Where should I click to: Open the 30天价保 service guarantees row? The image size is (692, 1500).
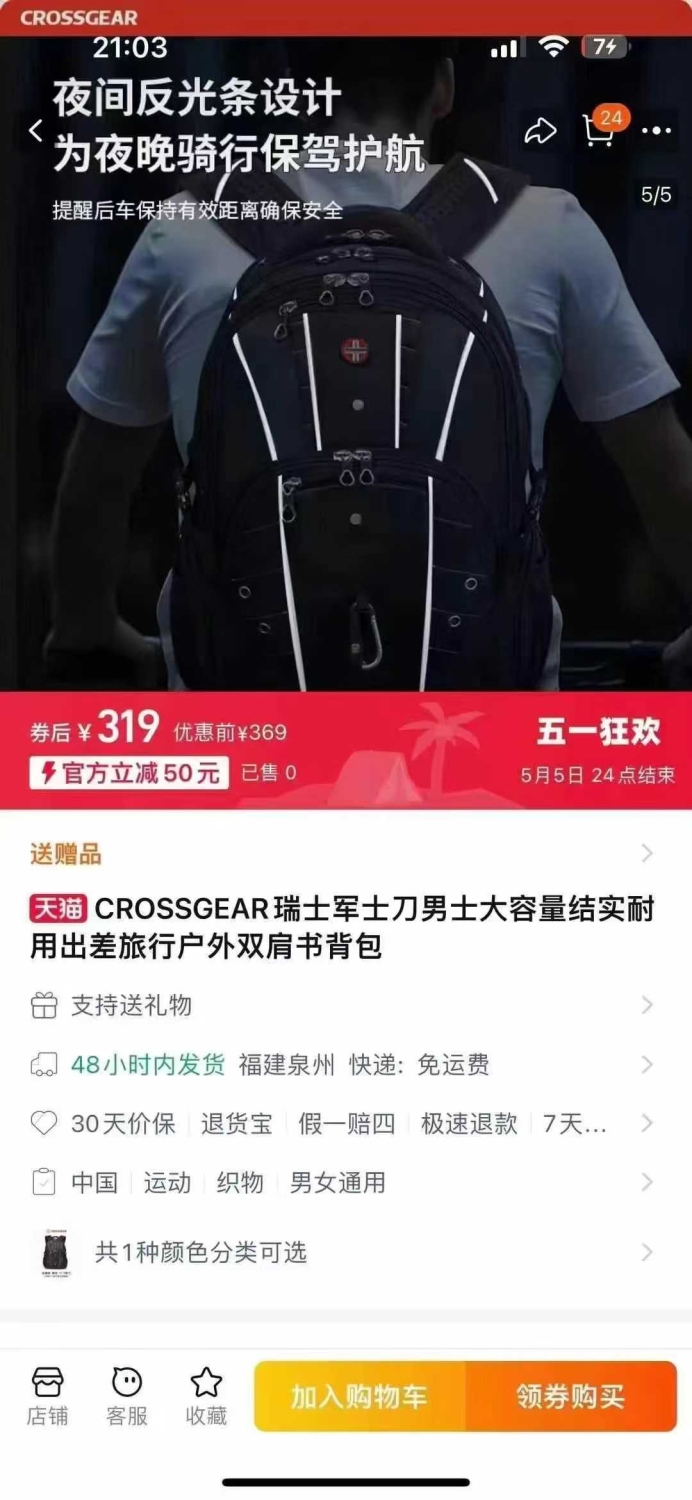[x=346, y=1124]
